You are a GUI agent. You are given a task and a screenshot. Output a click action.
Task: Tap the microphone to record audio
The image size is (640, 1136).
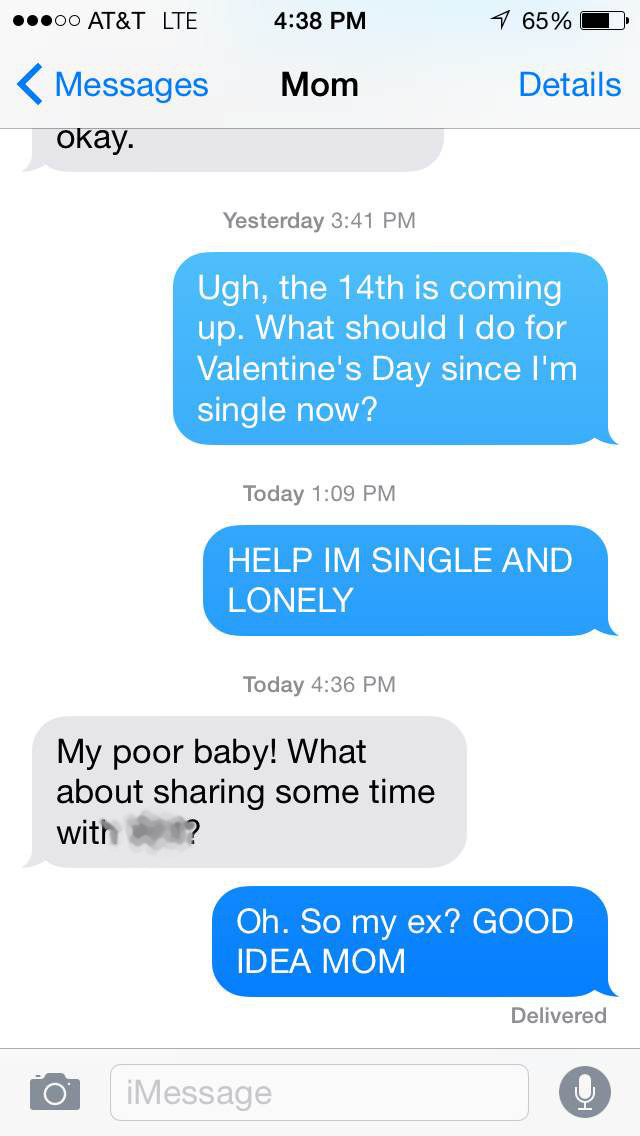tap(585, 1092)
